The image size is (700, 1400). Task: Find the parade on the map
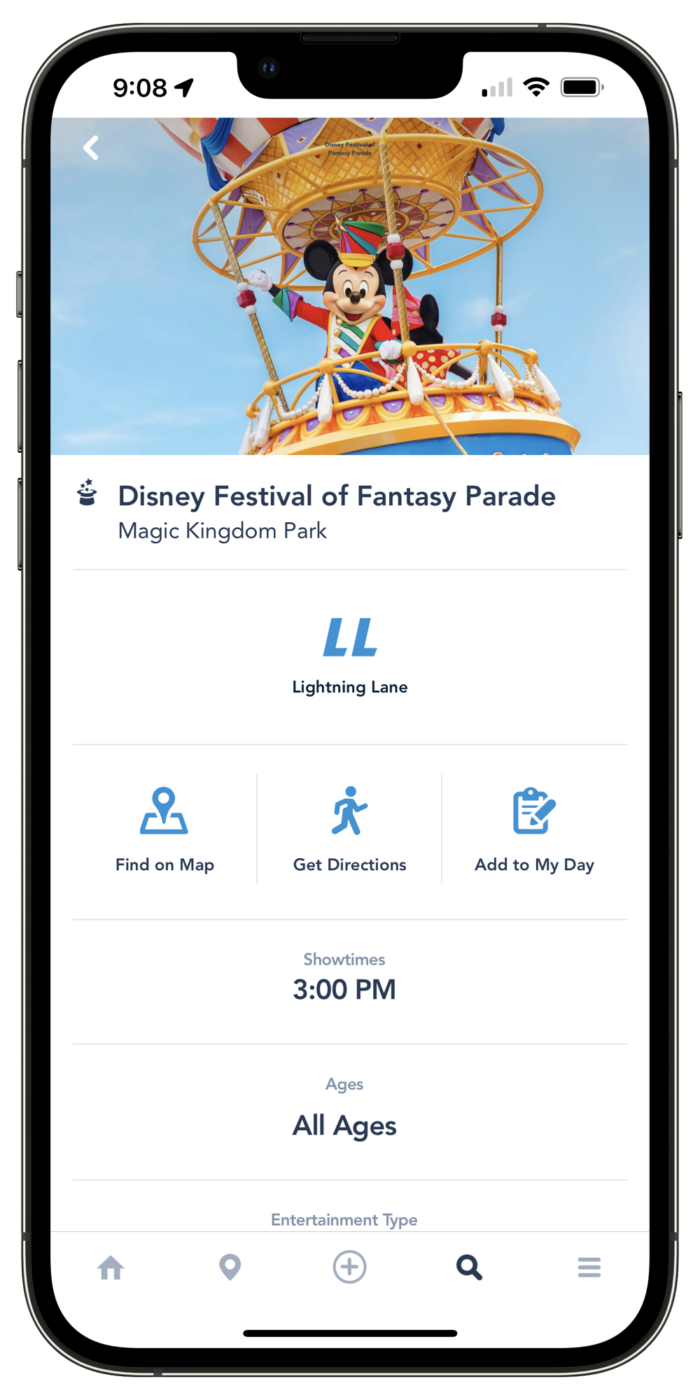pyautogui.click(x=164, y=829)
